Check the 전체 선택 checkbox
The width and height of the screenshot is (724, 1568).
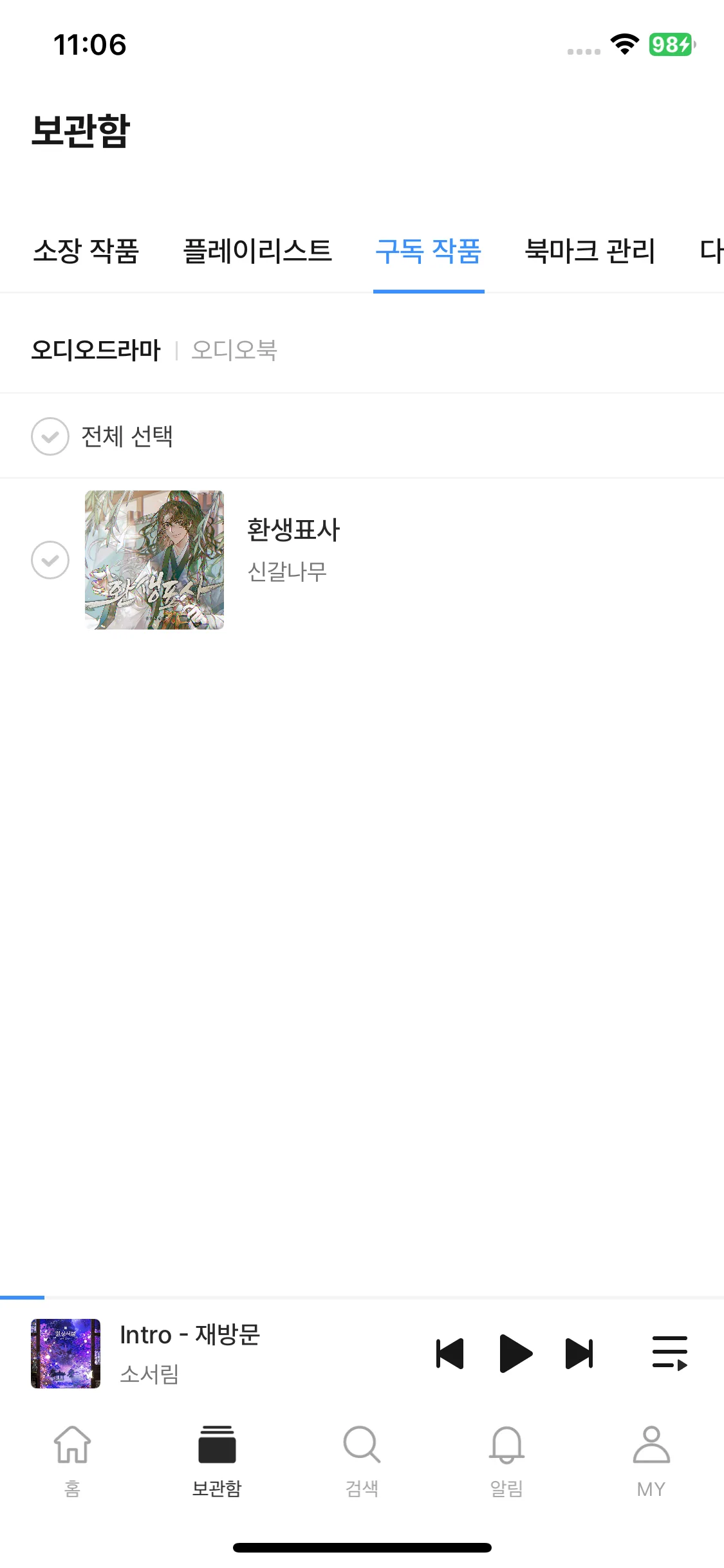coord(50,436)
